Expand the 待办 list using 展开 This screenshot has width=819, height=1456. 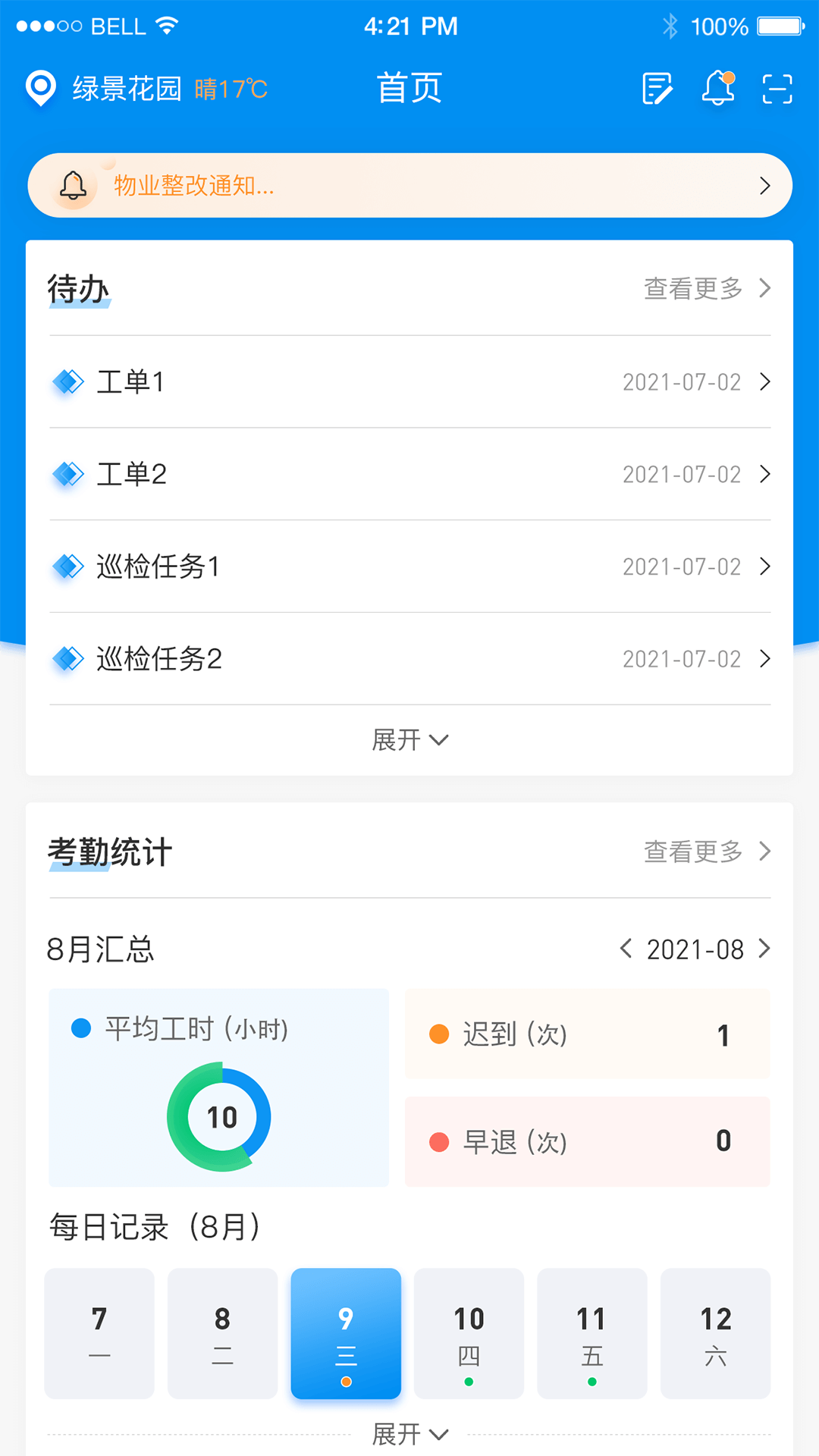pyautogui.click(x=409, y=739)
